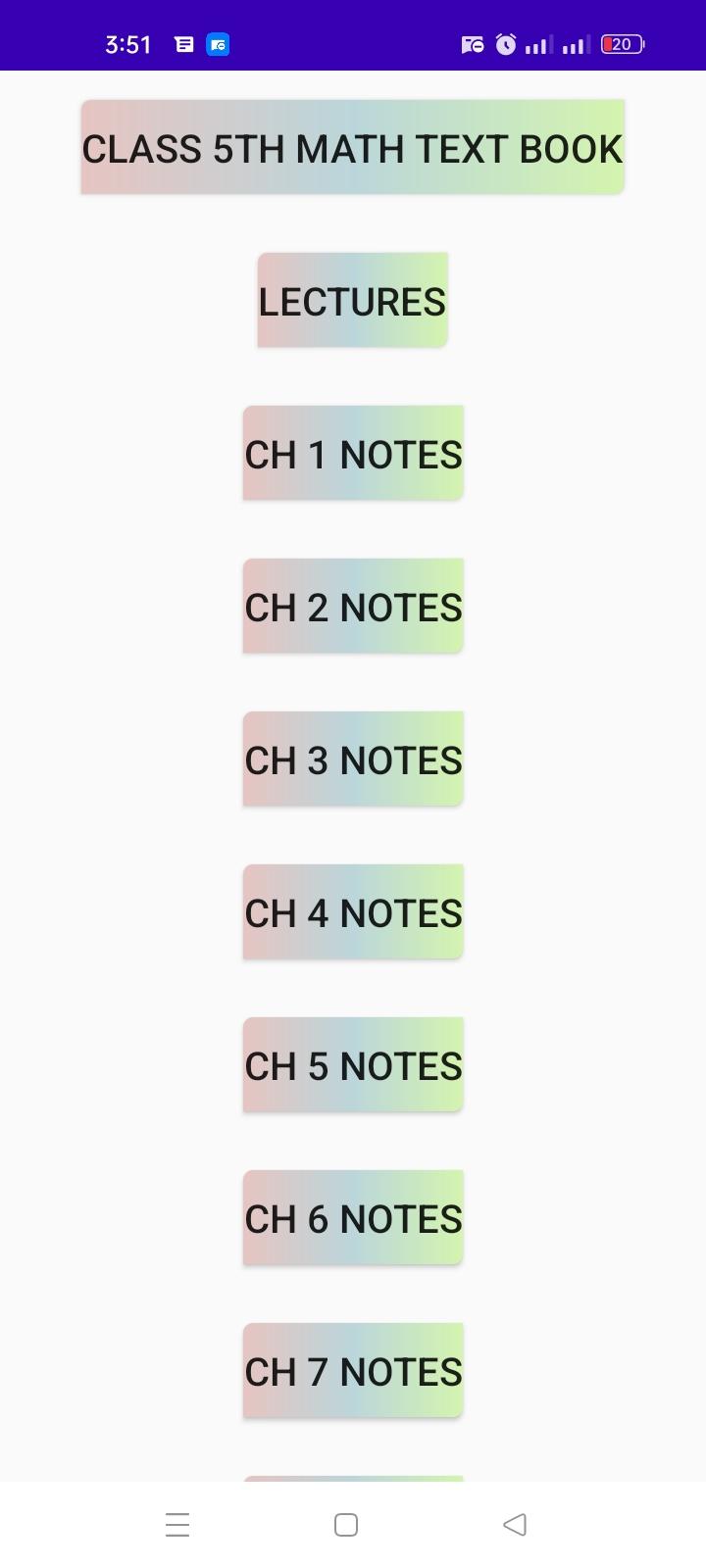The height and width of the screenshot is (1568, 706).
Task: Choose CH 7 Notes
Action: coord(353,1370)
